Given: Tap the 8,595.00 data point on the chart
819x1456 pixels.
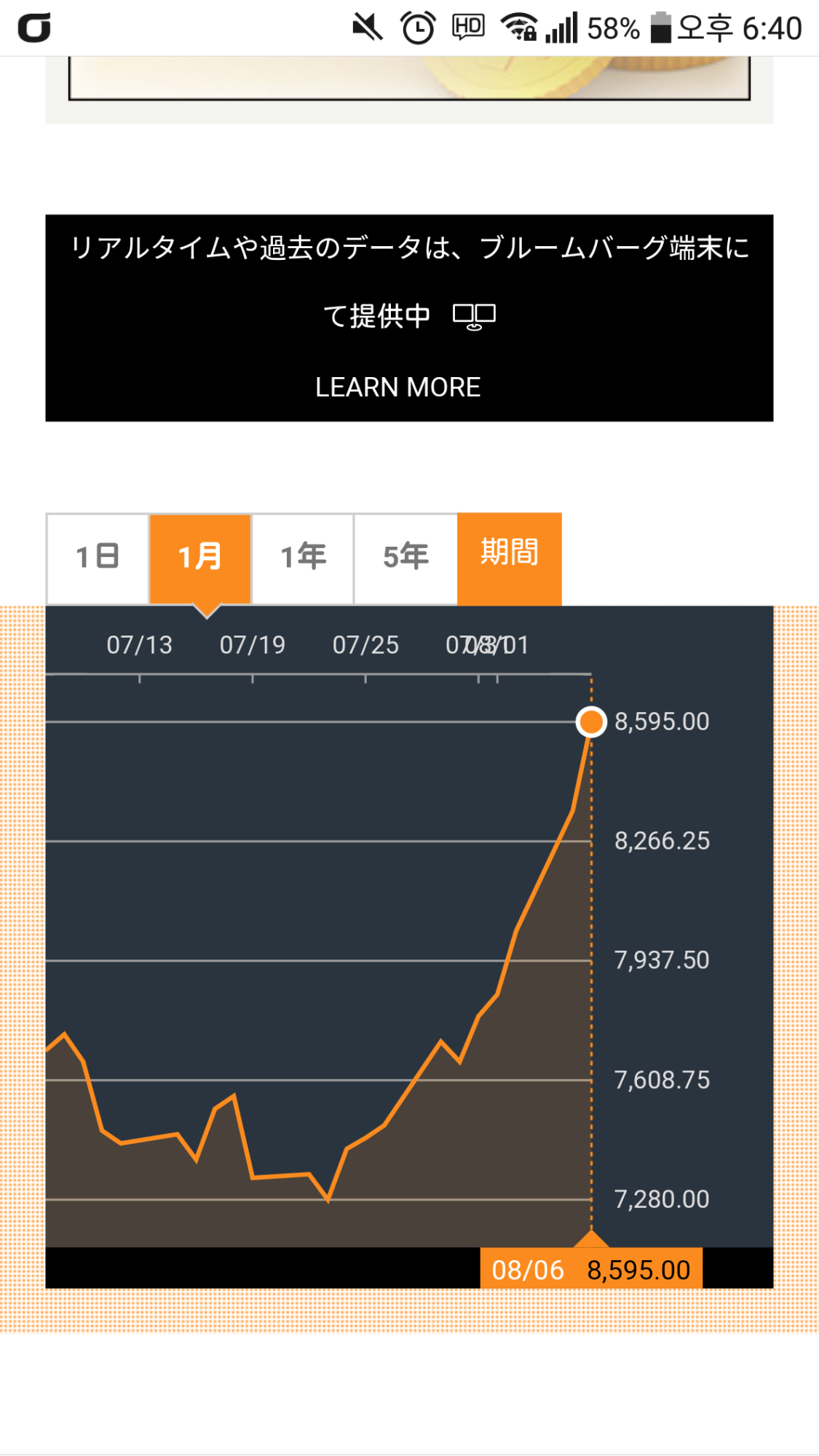Looking at the screenshot, I should click(590, 721).
